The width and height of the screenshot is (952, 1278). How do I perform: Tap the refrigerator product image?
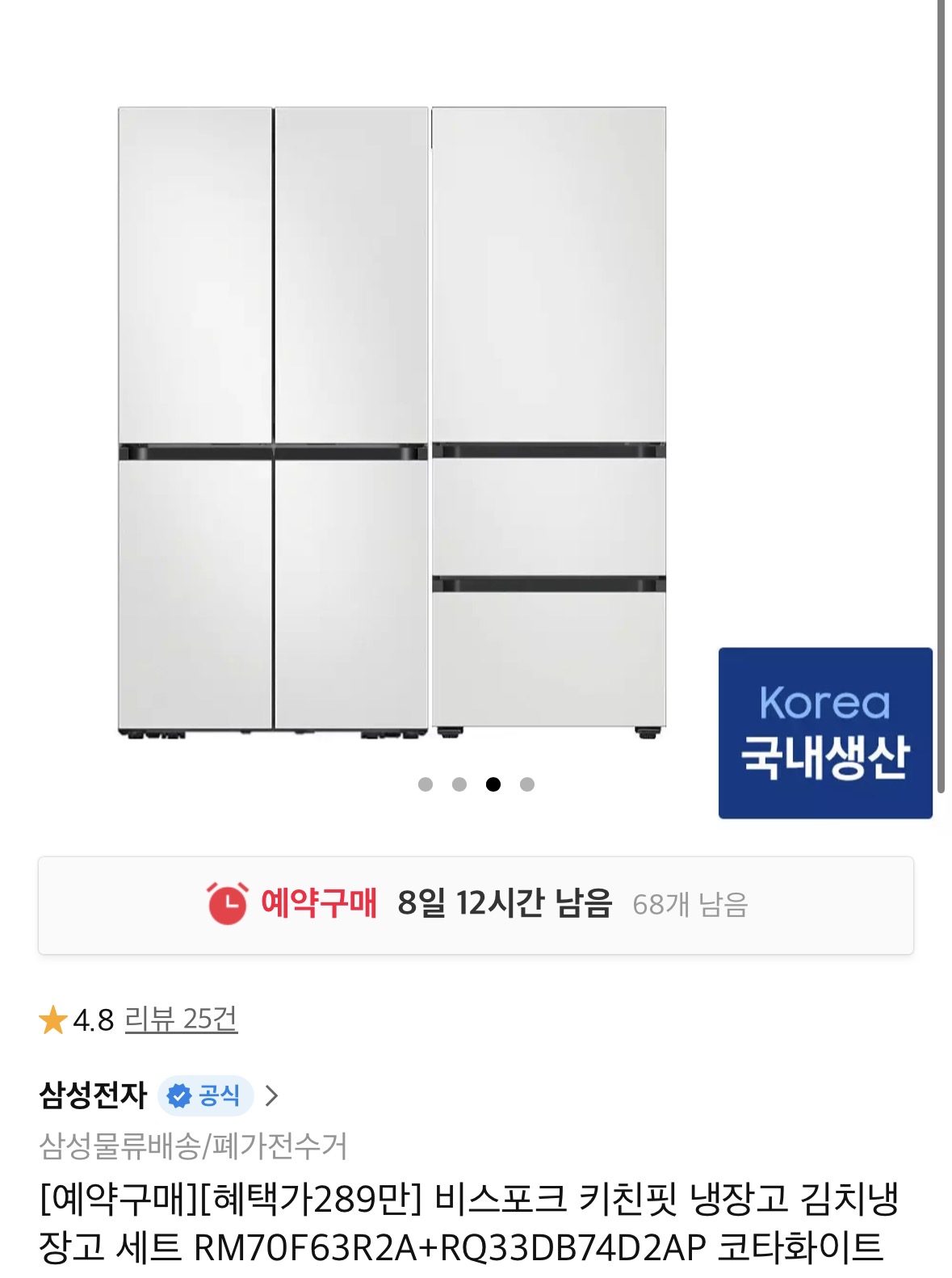(392, 420)
